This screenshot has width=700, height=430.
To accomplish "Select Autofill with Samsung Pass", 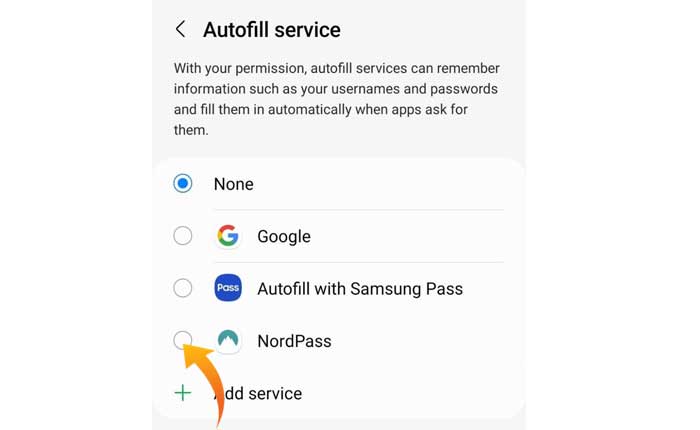I will [183, 289].
